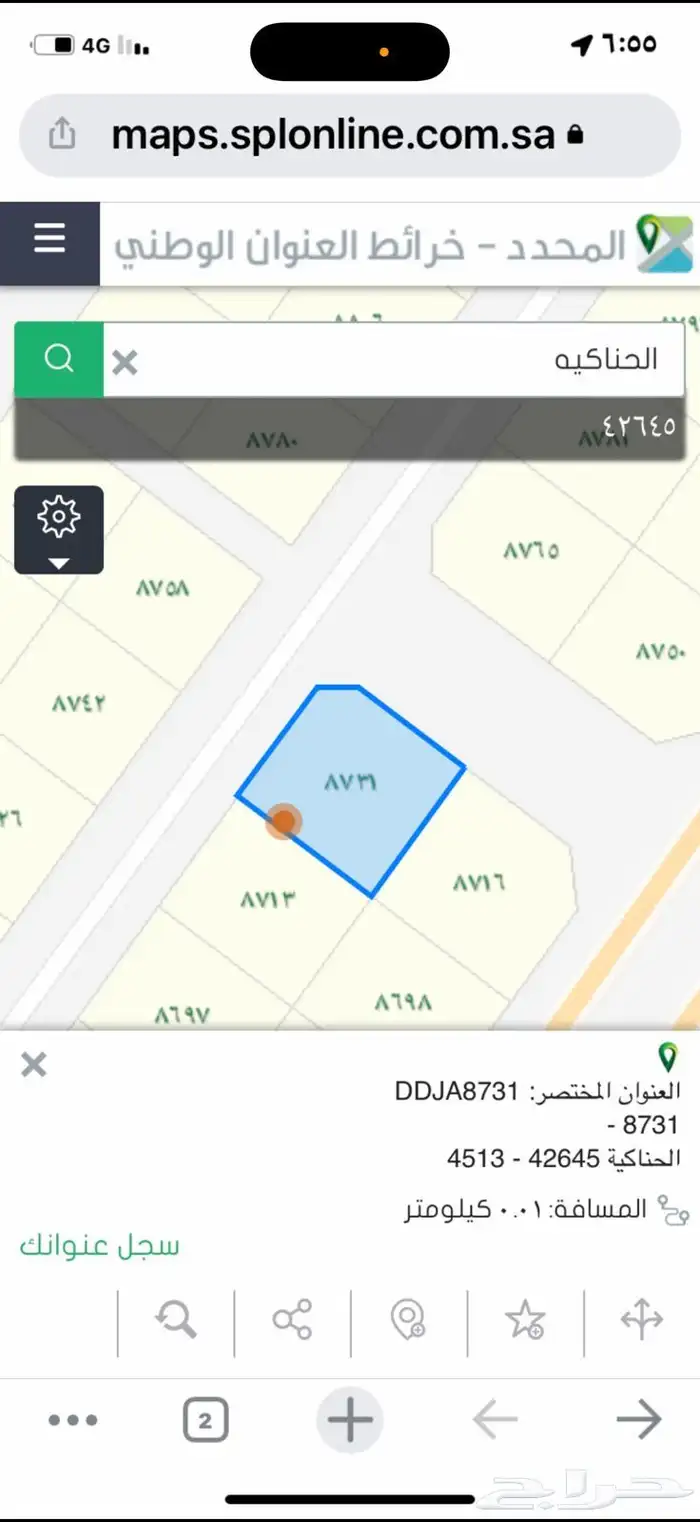Open the hamburger side menu

(x=49, y=242)
